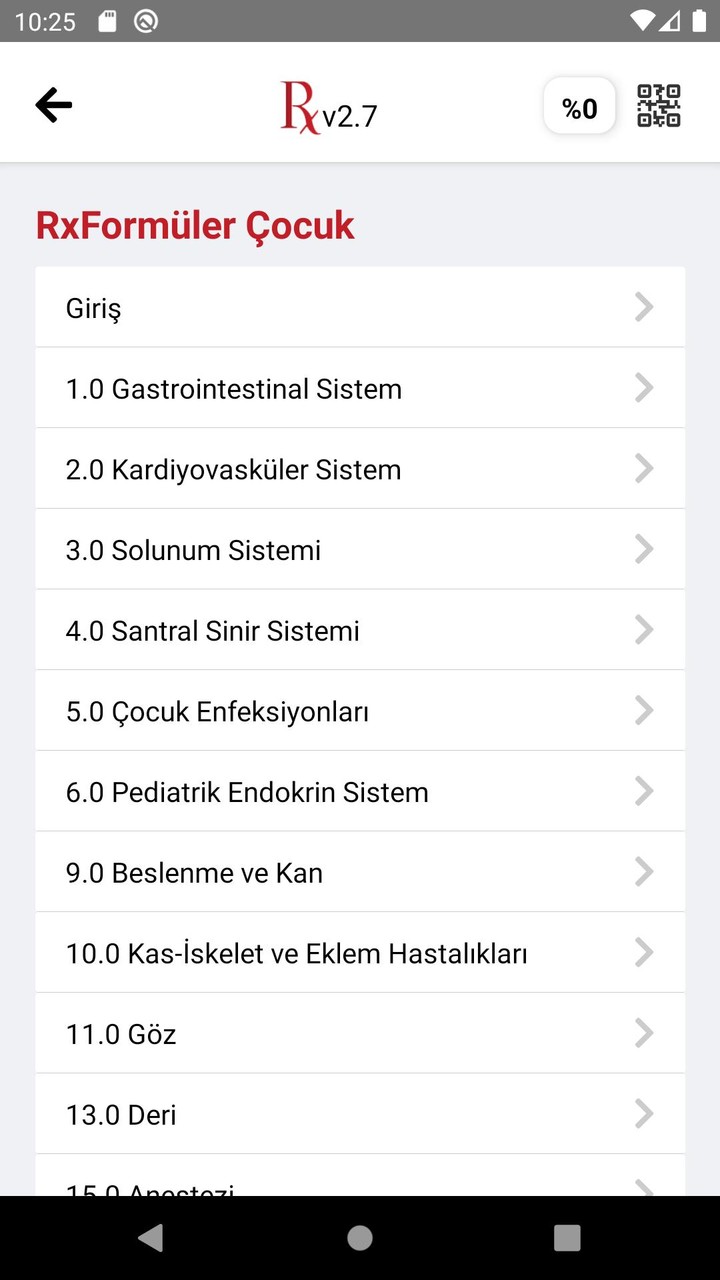Select the 13.0 Deri chapter
This screenshot has height=1280, width=720.
click(360, 1114)
